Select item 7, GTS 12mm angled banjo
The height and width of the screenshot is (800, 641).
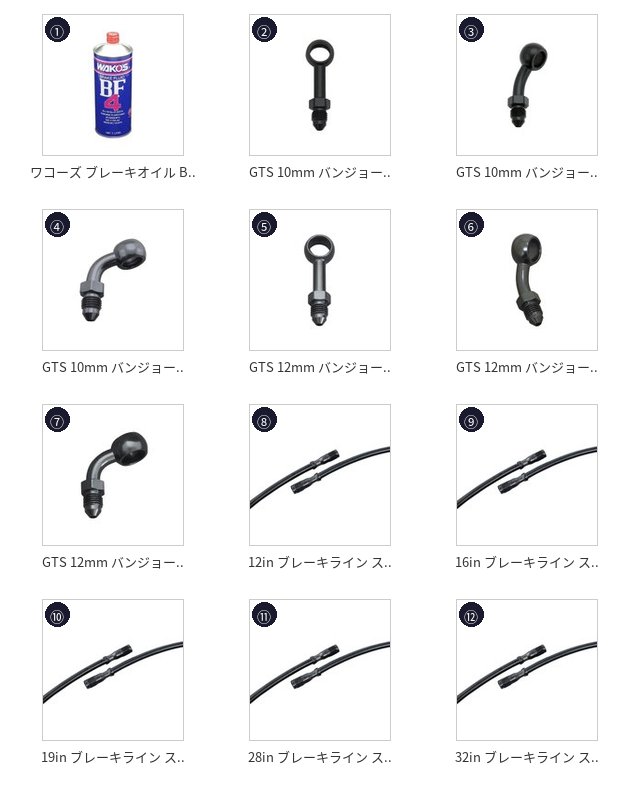click(113, 475)
